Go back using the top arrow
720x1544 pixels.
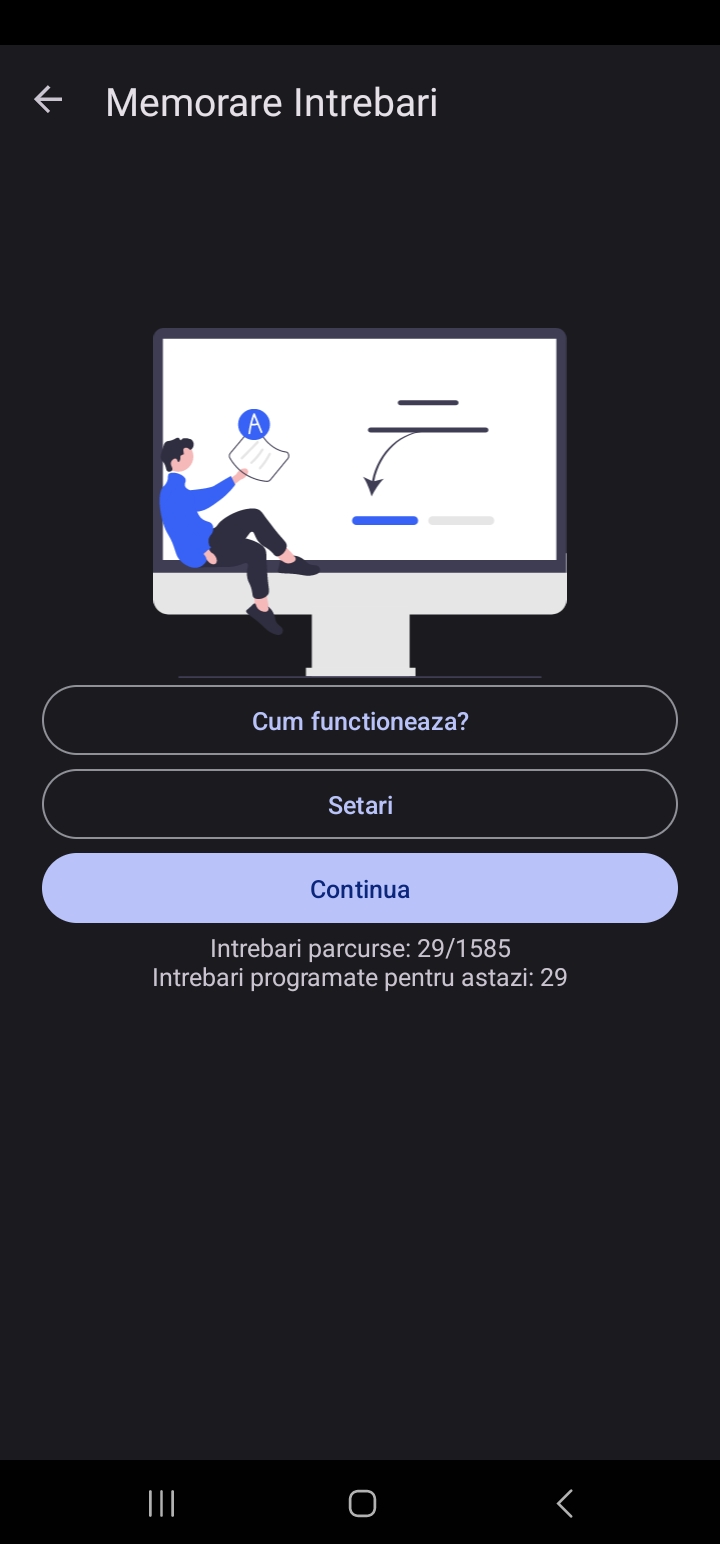pyautogui.click(x=48, y=100)
